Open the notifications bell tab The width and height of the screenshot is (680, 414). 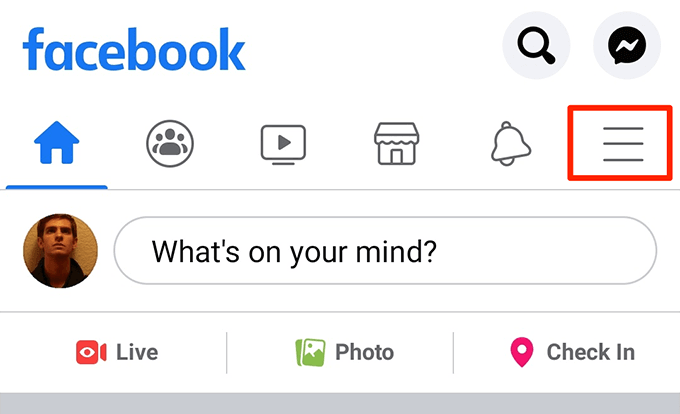click(509, 145)
